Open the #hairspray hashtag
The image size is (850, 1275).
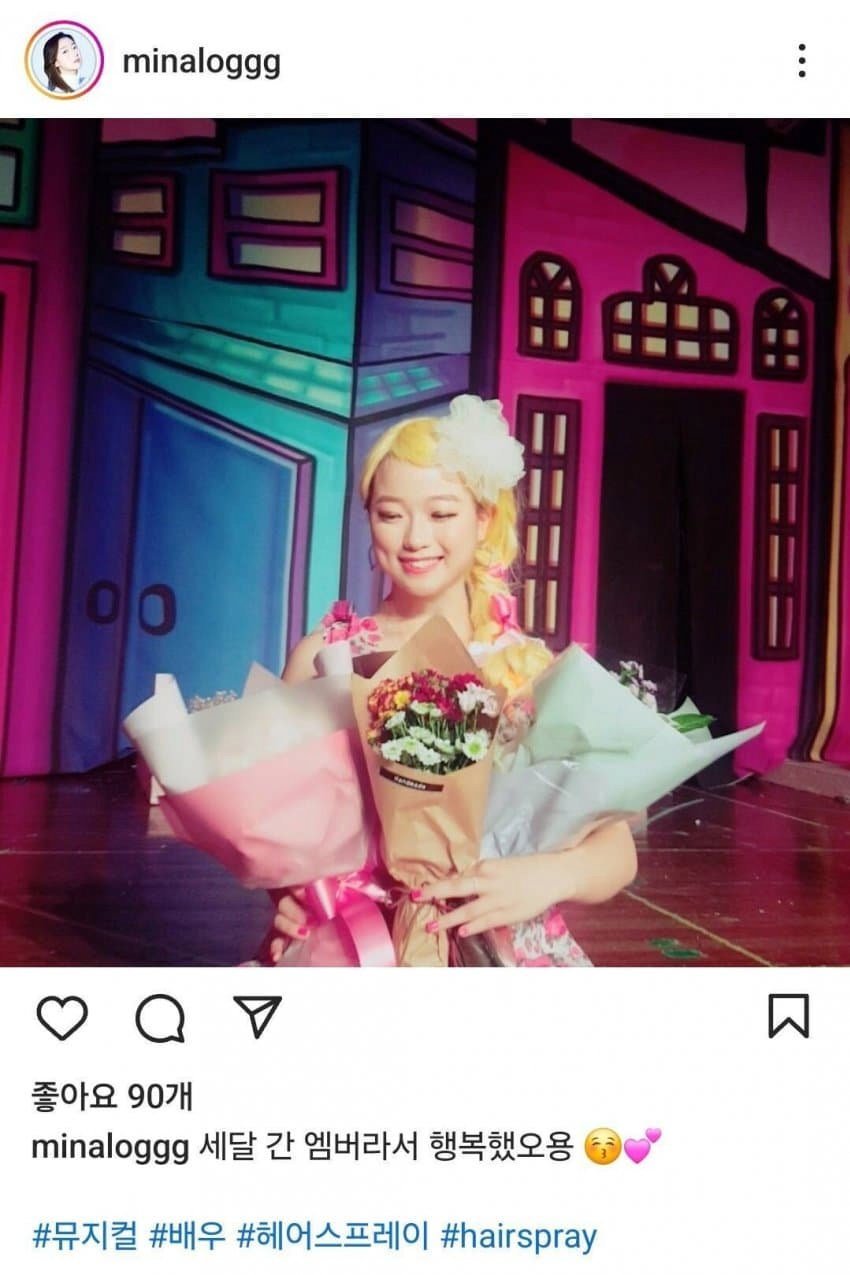pyautogui.click(x=518, y=1236)
